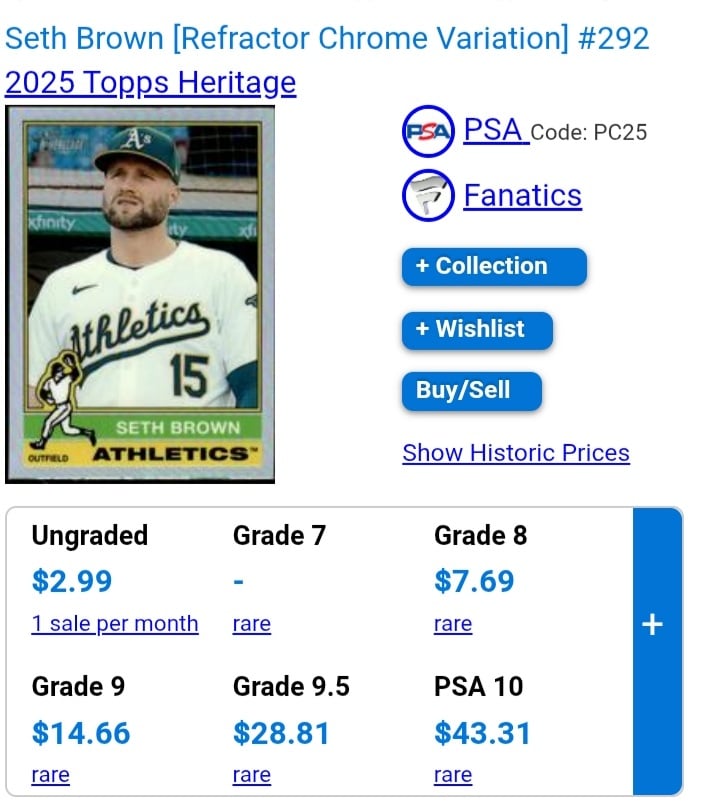Enlarge the Seth Brown card image
The width and height of the screenshot is (720, 803).
pos(140,295)
